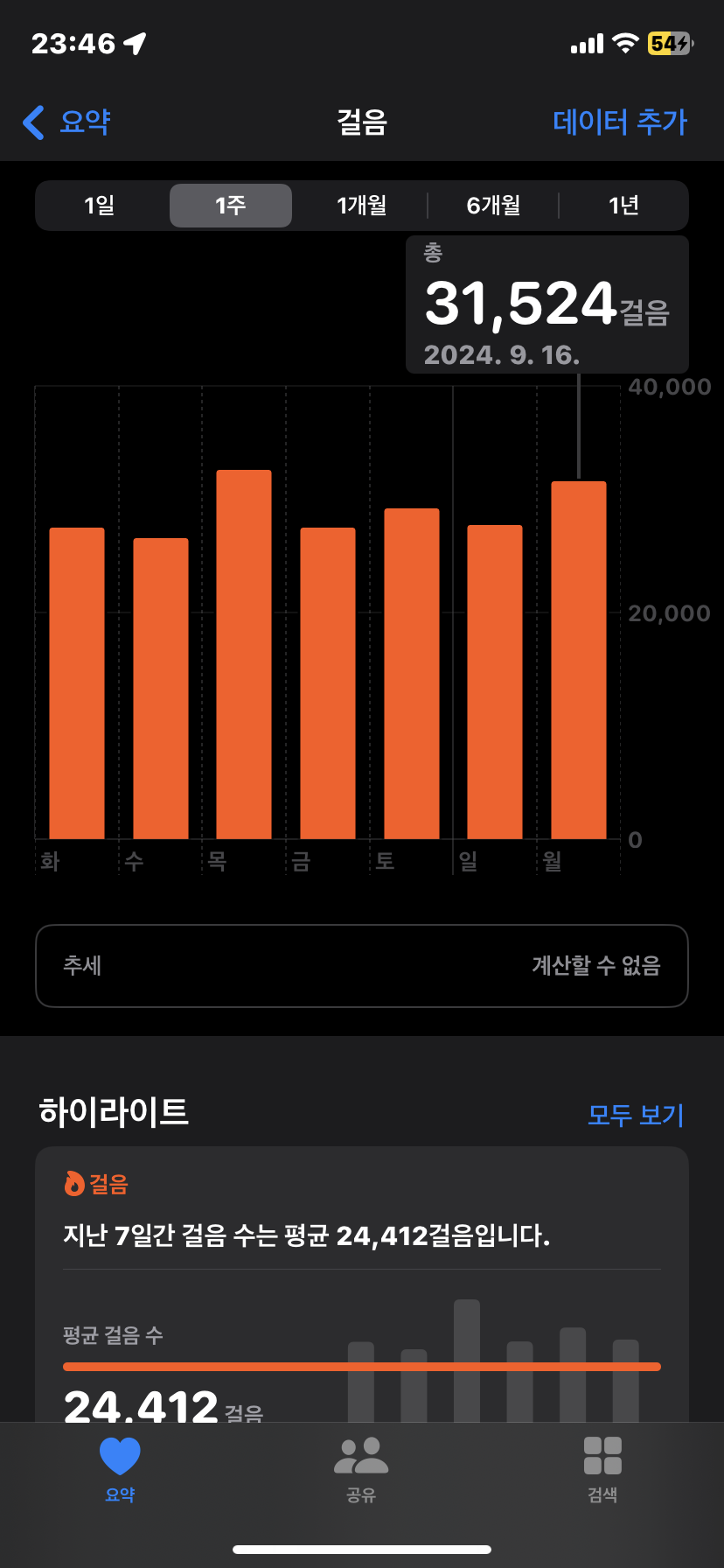This screenshot has width=724, height=1568.
Task: Open the 추세 trend row
Action: (362, 965)
